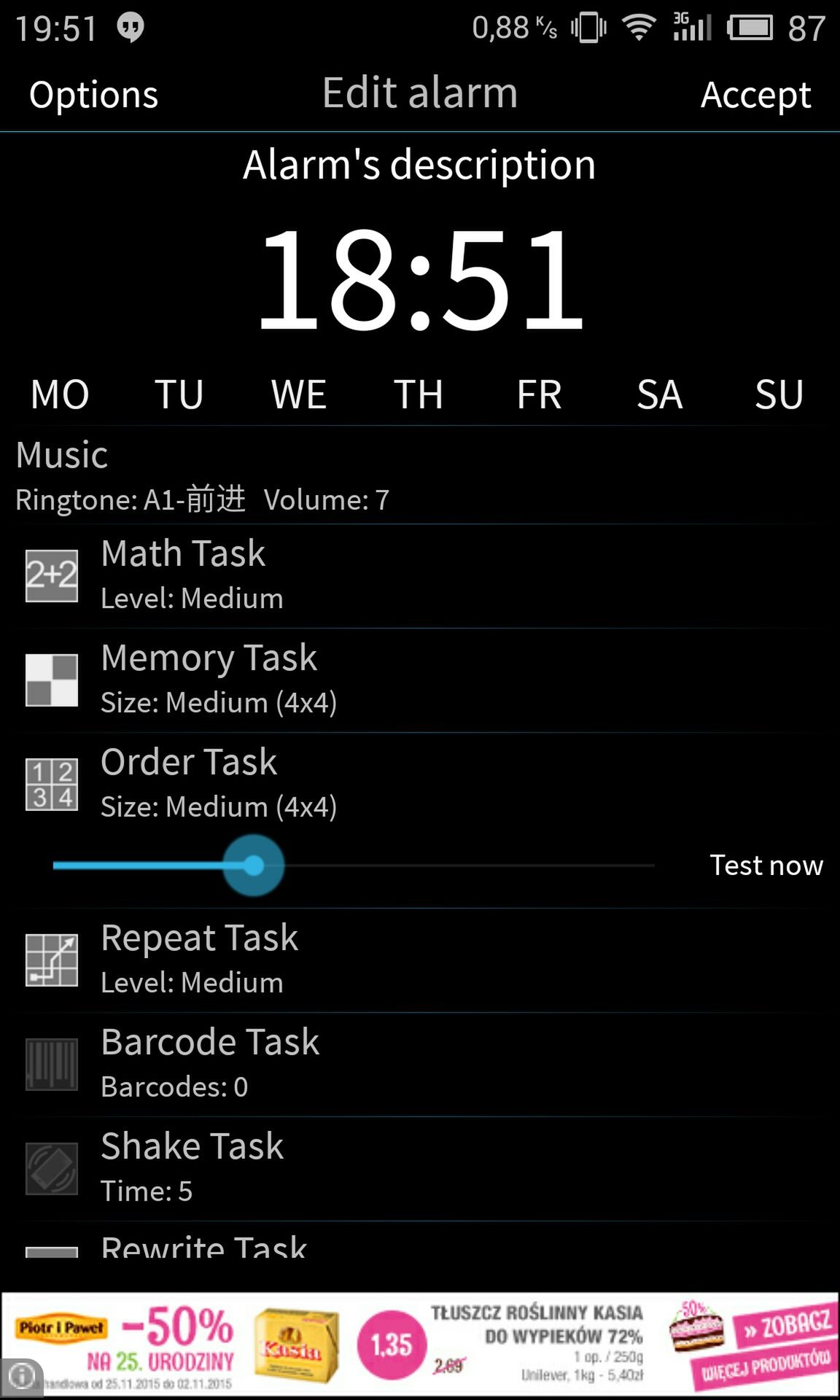The image size is (840, 1400).
Task: Open the Options menu
Action: pyautogui.click(x=93, y=95)
